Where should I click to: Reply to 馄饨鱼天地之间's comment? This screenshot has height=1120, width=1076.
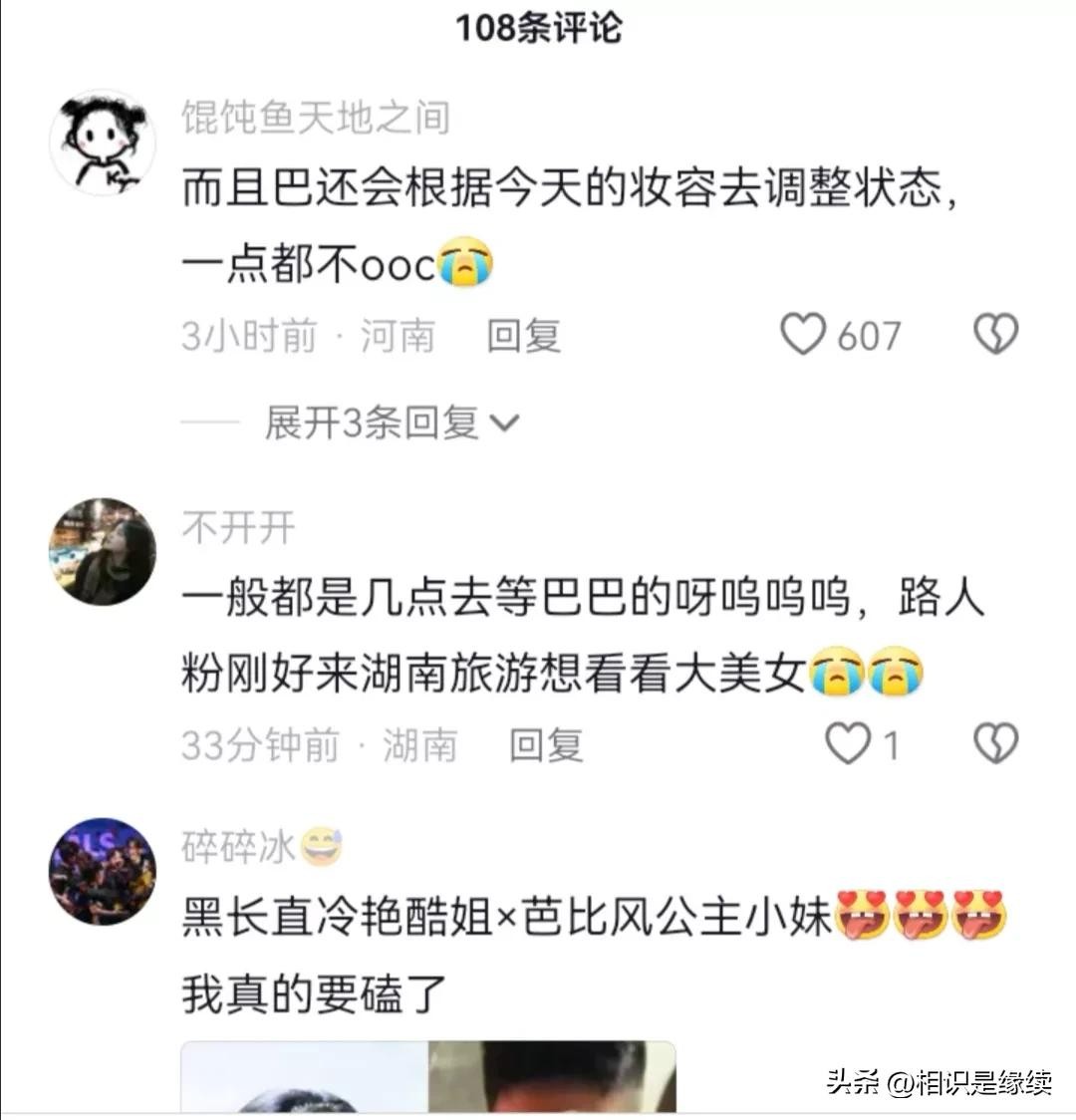(x=524, y=337)
